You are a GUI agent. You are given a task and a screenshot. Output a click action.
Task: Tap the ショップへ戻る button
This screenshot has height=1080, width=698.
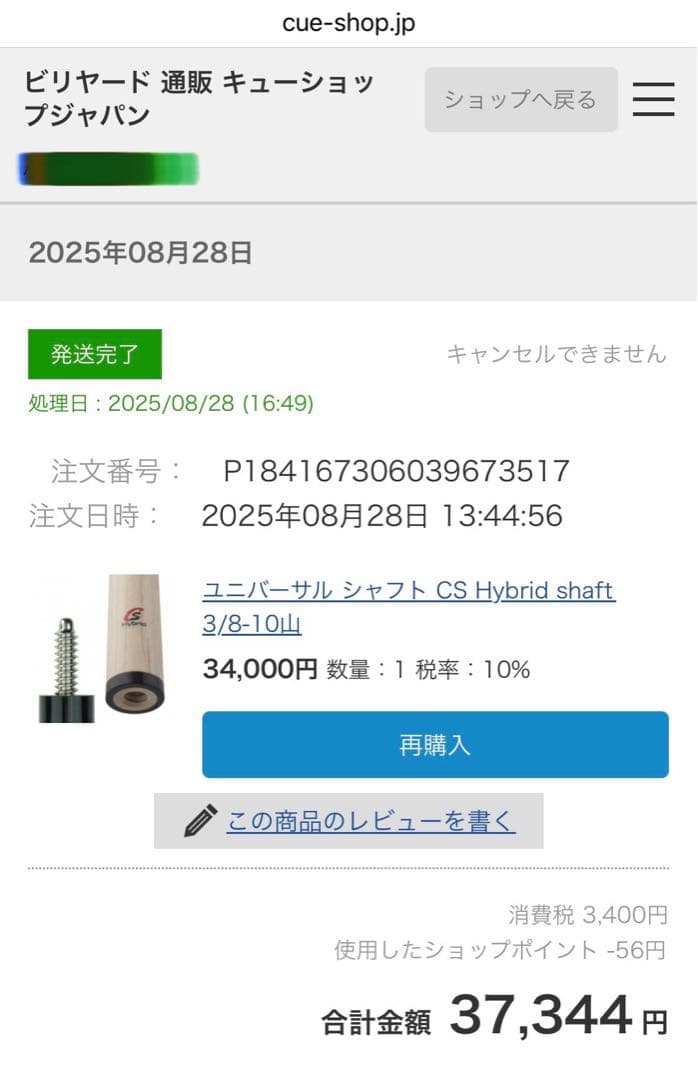tap(521, 100)
